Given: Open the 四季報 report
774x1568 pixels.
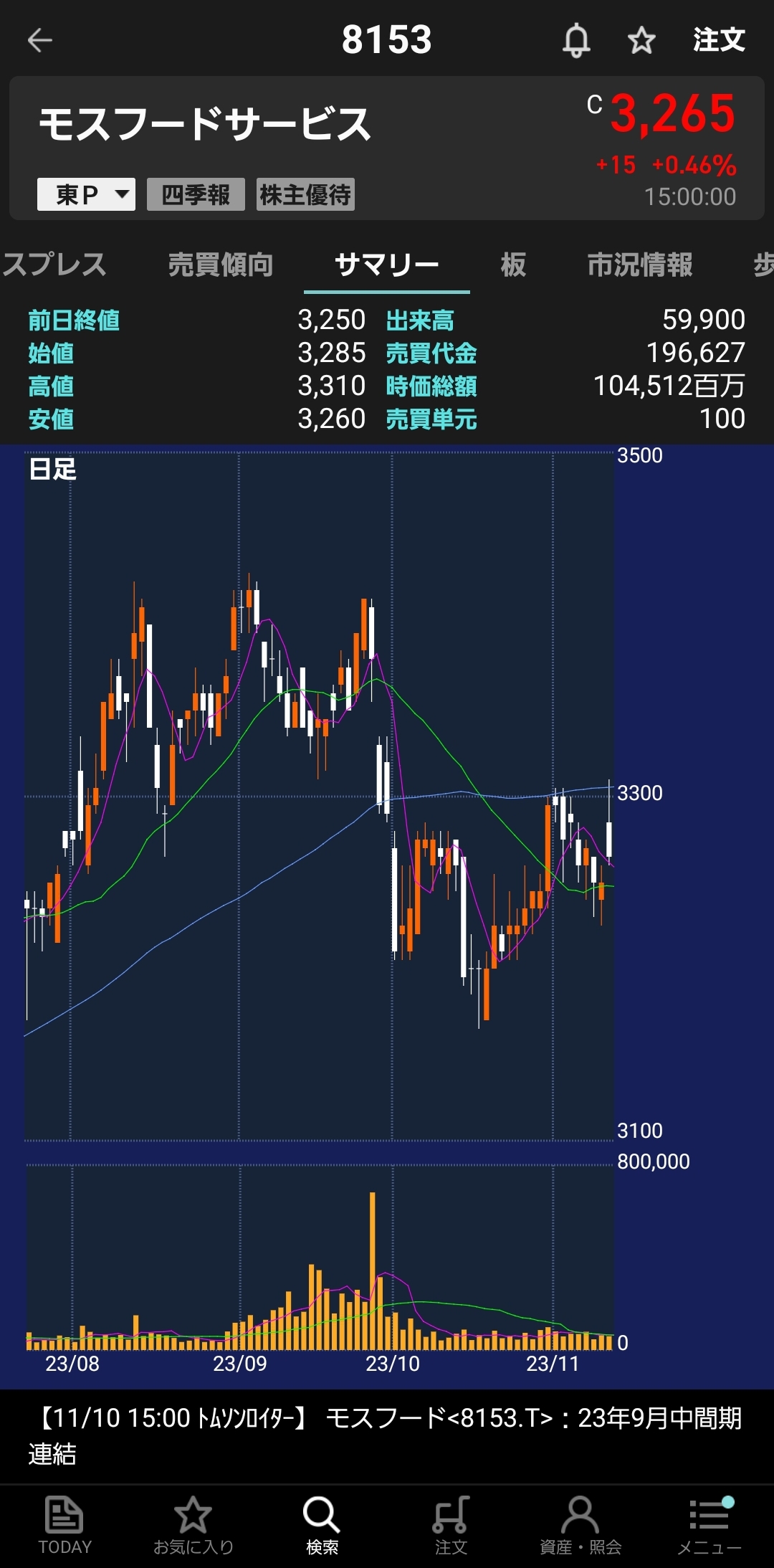Looking at the screenshot, I should (196, 194).
